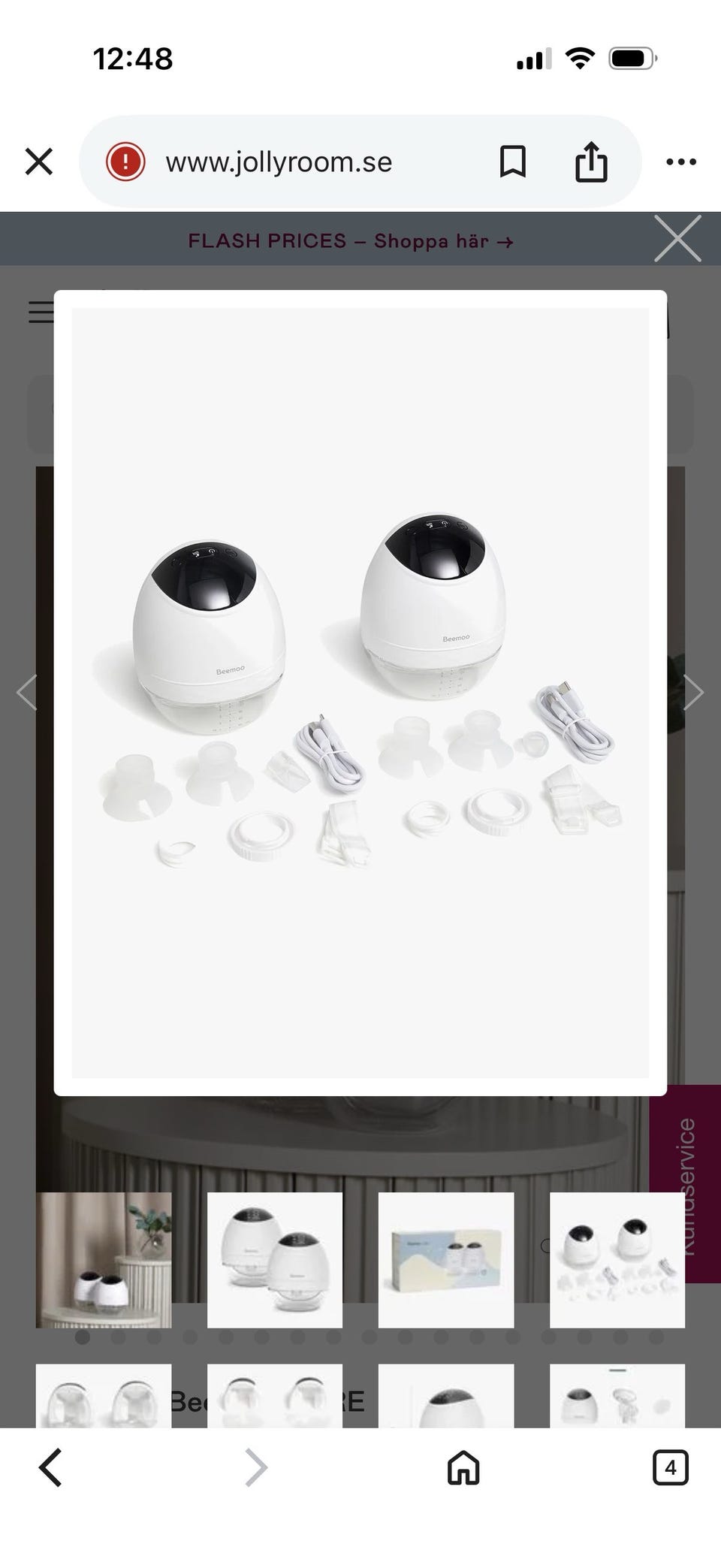The width and height of the screenshot is (721, 1568).
Task: Show the next product image
Action: [x=693, y=692]
